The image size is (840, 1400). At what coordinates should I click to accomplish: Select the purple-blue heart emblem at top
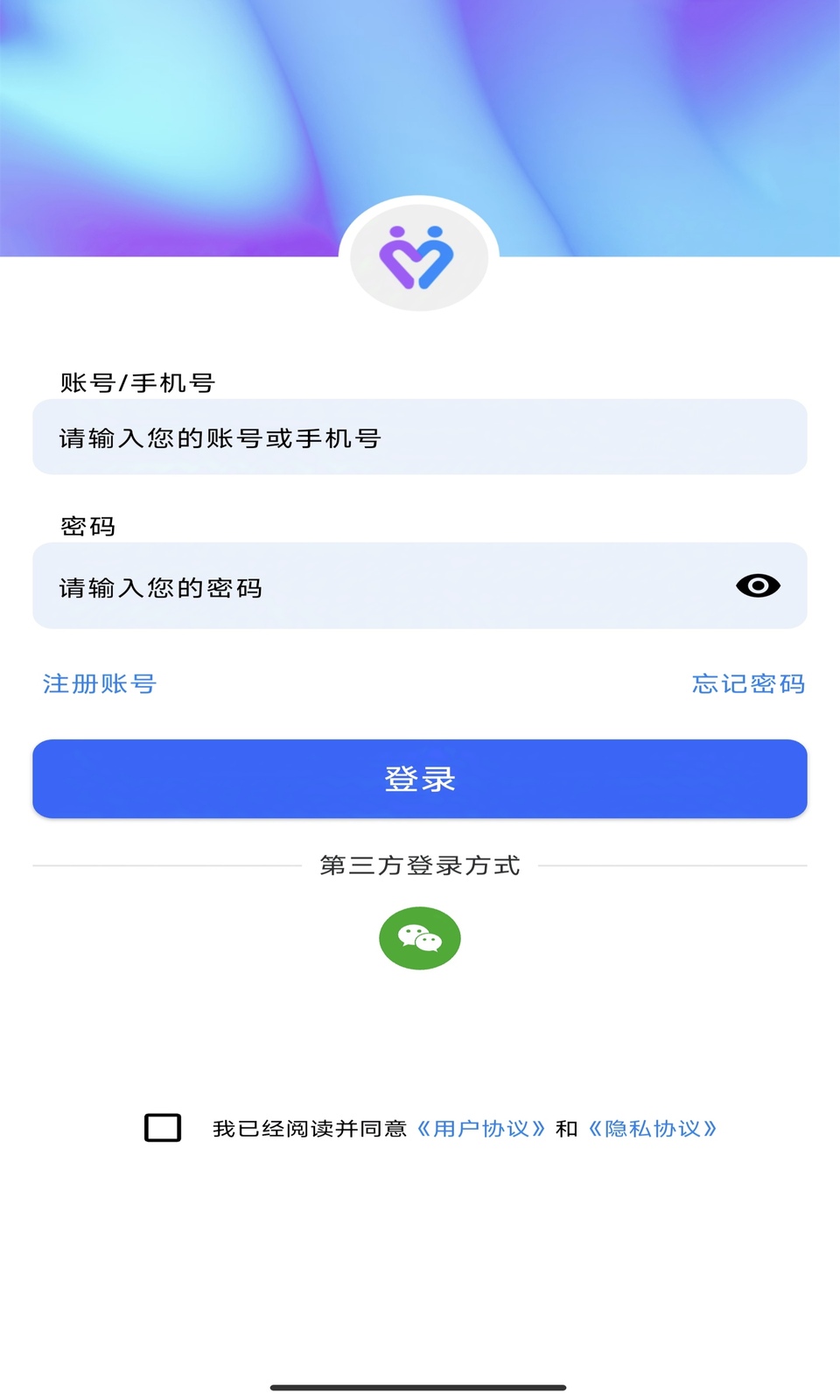(x=419, y=257)
